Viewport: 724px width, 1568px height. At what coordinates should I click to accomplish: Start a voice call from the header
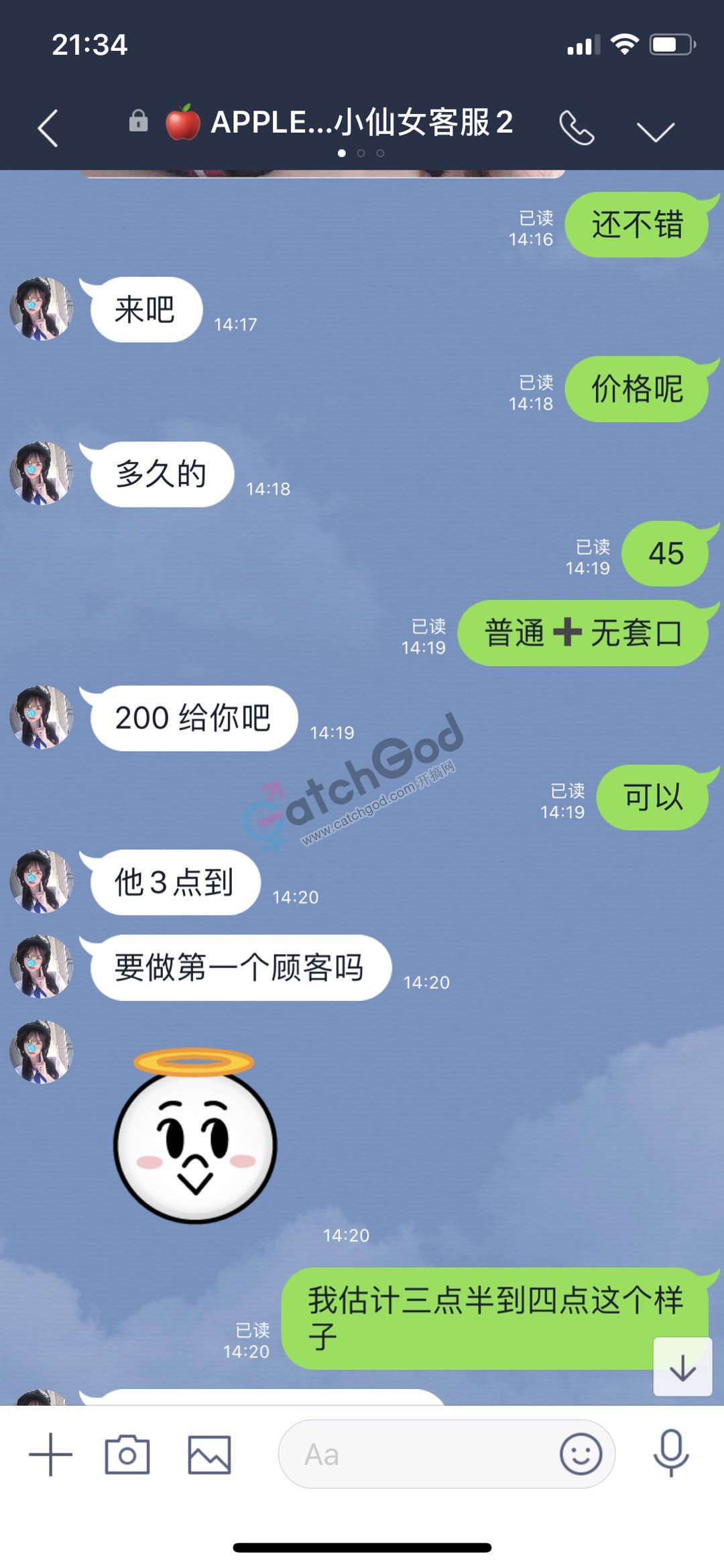pyautogui.click(x=577, y=127)
